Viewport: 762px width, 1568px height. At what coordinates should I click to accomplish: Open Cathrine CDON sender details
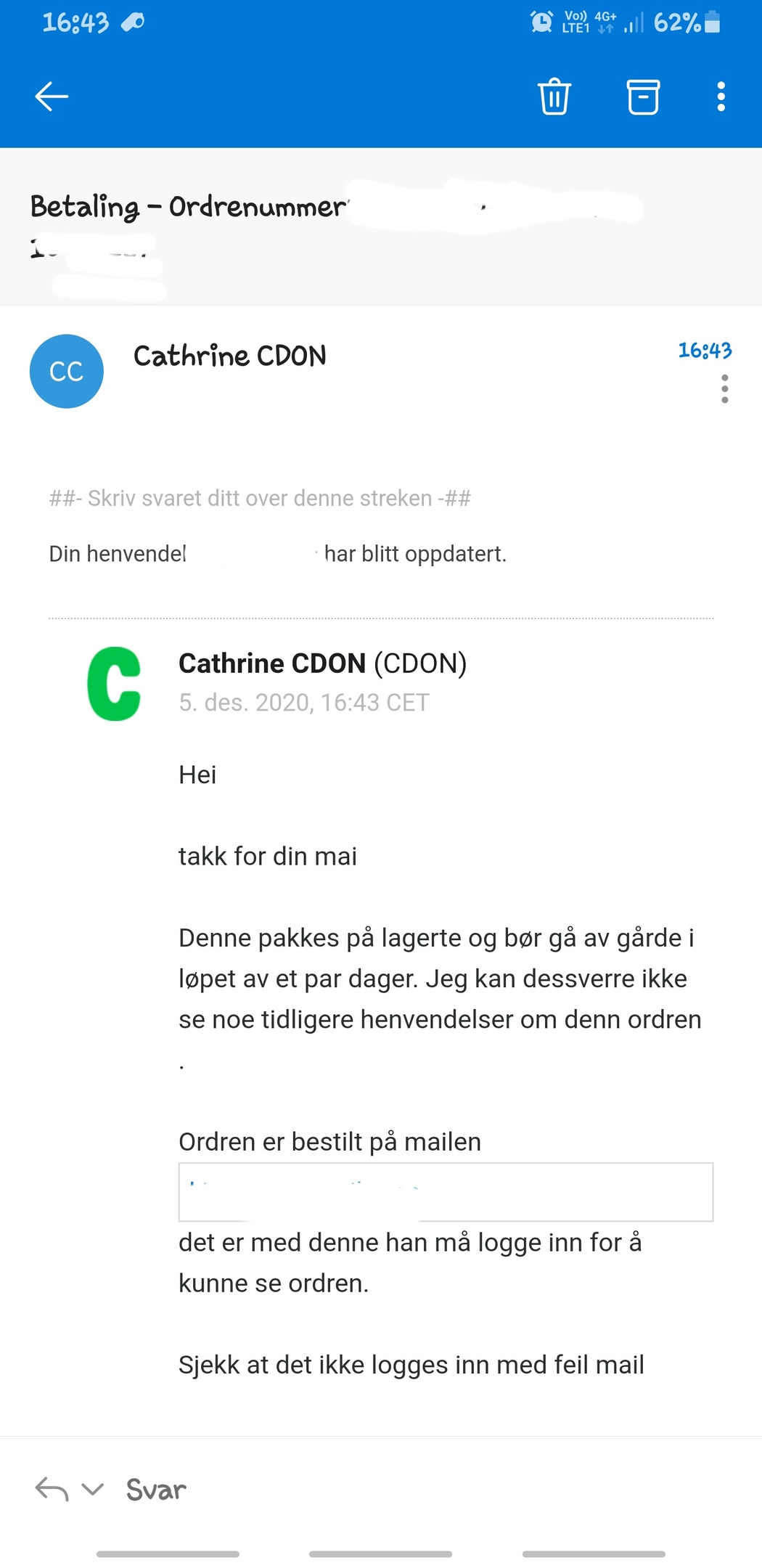230,356
